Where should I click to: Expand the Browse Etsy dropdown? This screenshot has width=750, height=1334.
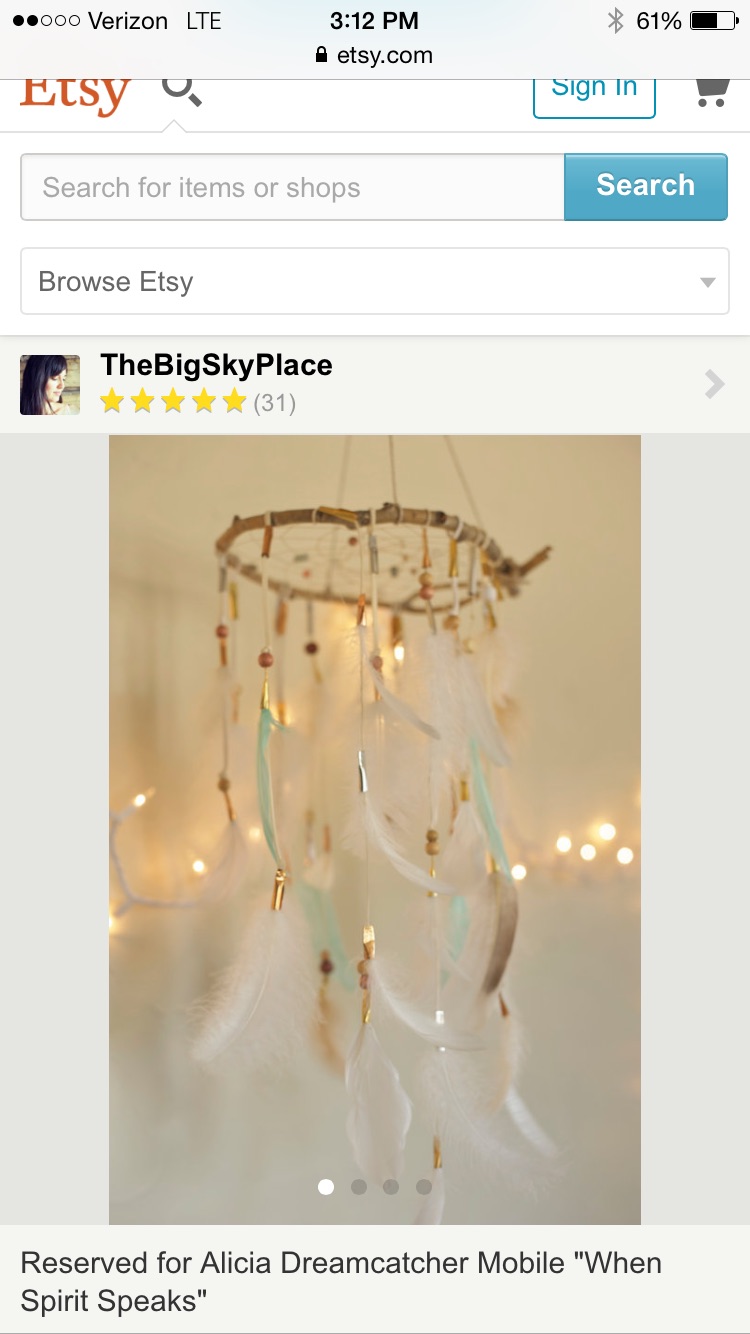[x=374, y=282]
